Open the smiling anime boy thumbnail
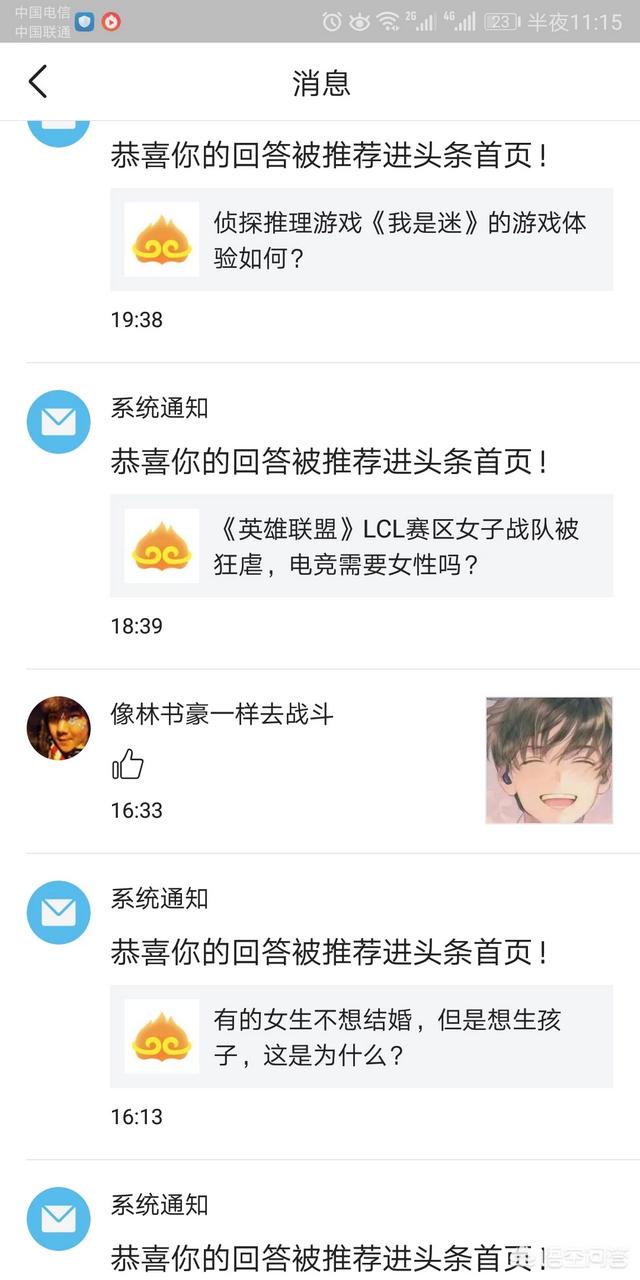Viewport: 640px width, 1280px height. 548,760
